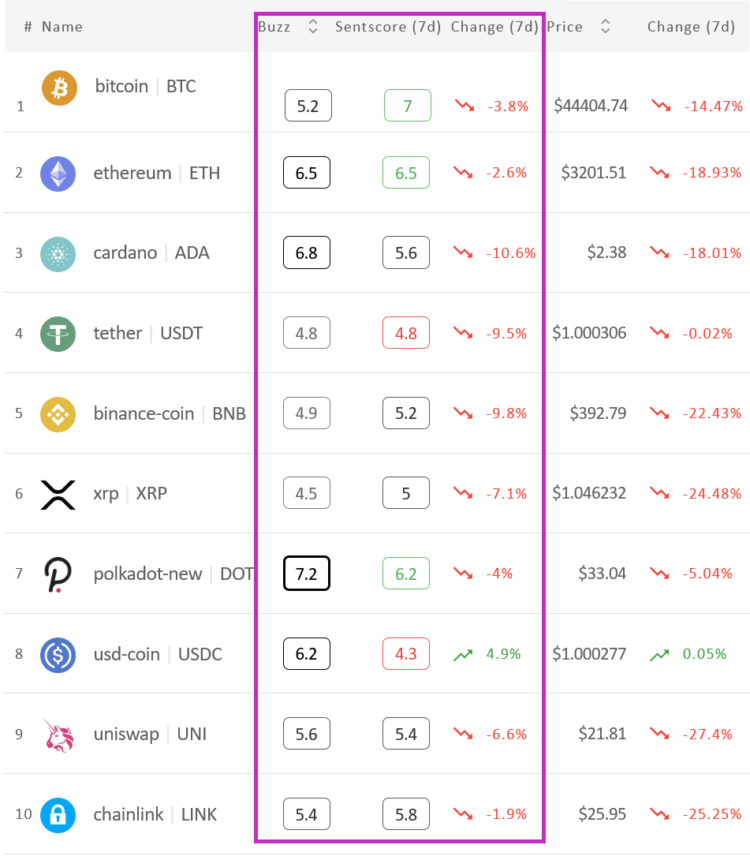Open the Price column sort control
Screen dimensions: 750x860
(x=606, y=27)
